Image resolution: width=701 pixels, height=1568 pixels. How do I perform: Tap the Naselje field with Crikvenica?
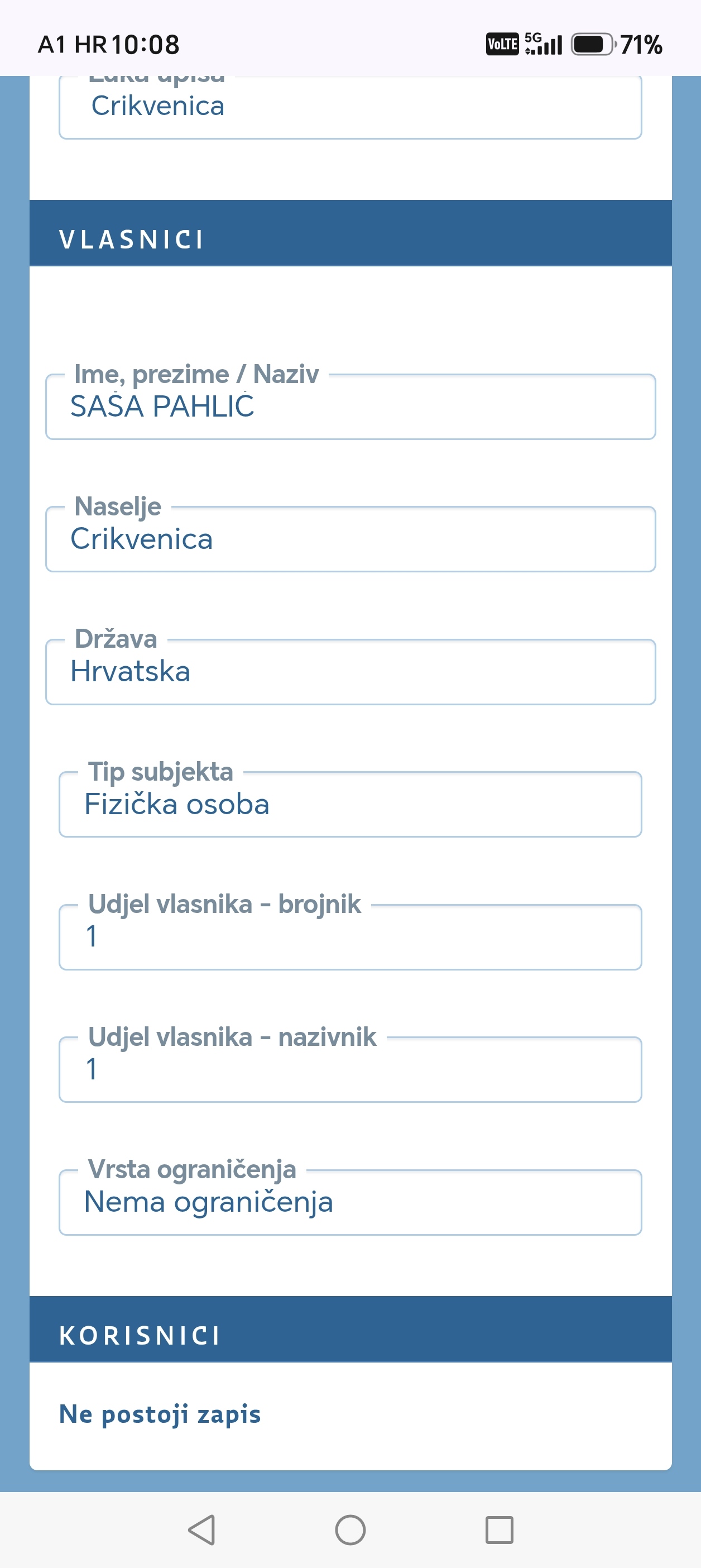[350, 539]
